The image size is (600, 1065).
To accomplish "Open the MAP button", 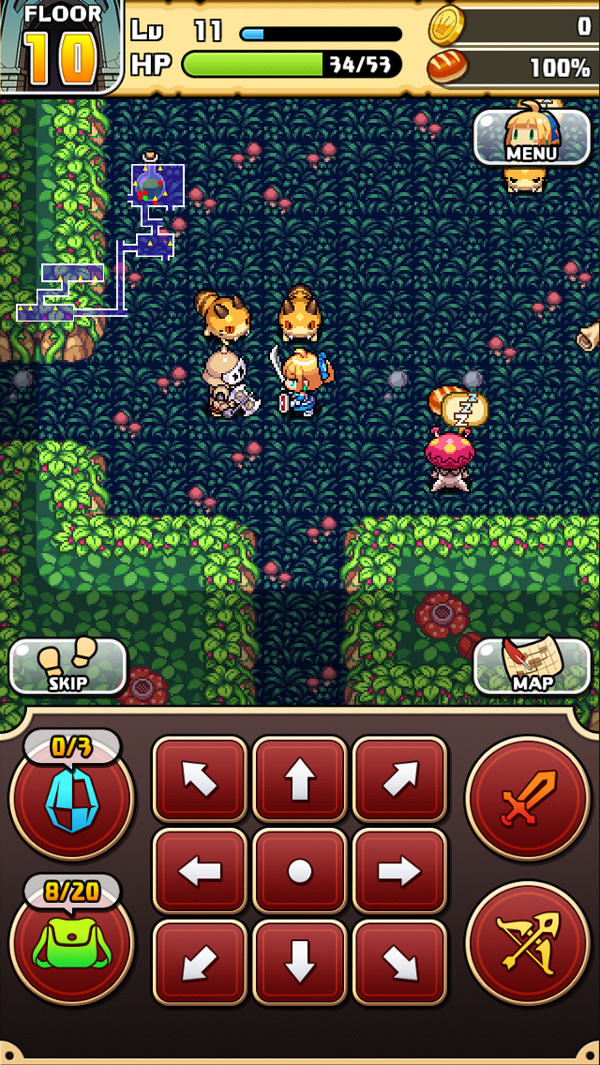I will (x=532, y=667).
